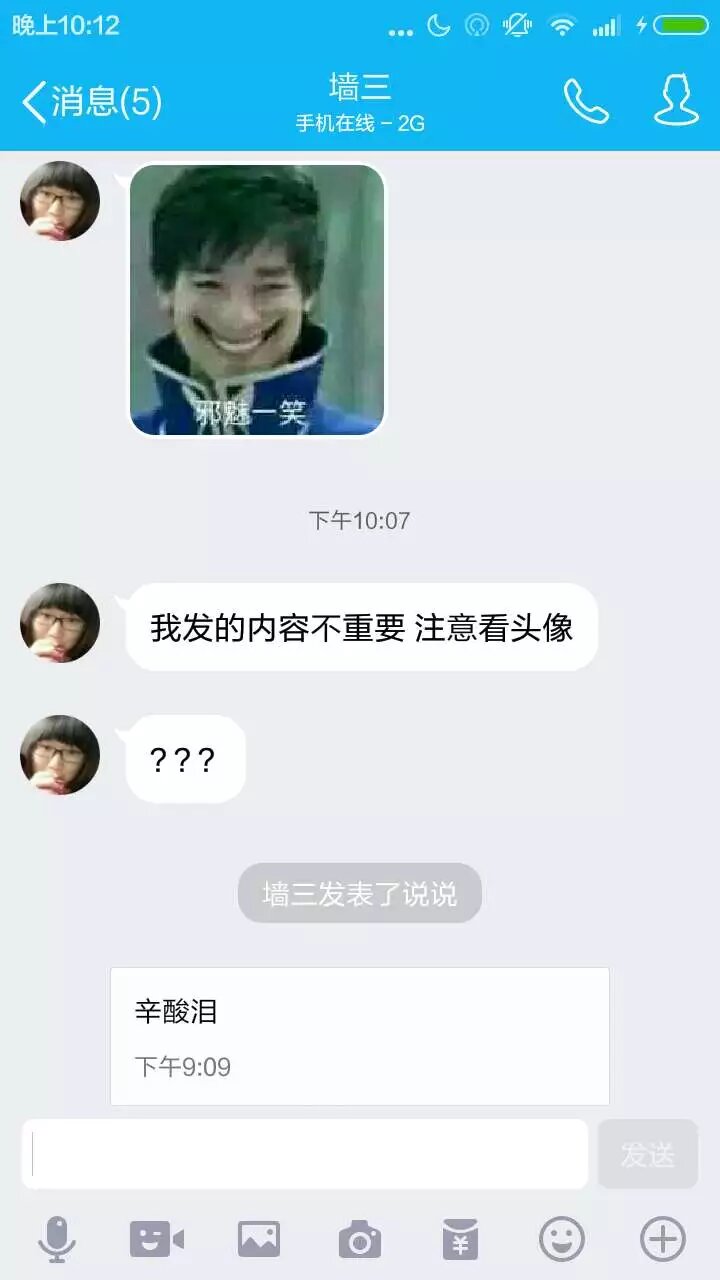Open the 邪魅一笑 meme image
This screenshot has width=720, height=1280.
257,300
